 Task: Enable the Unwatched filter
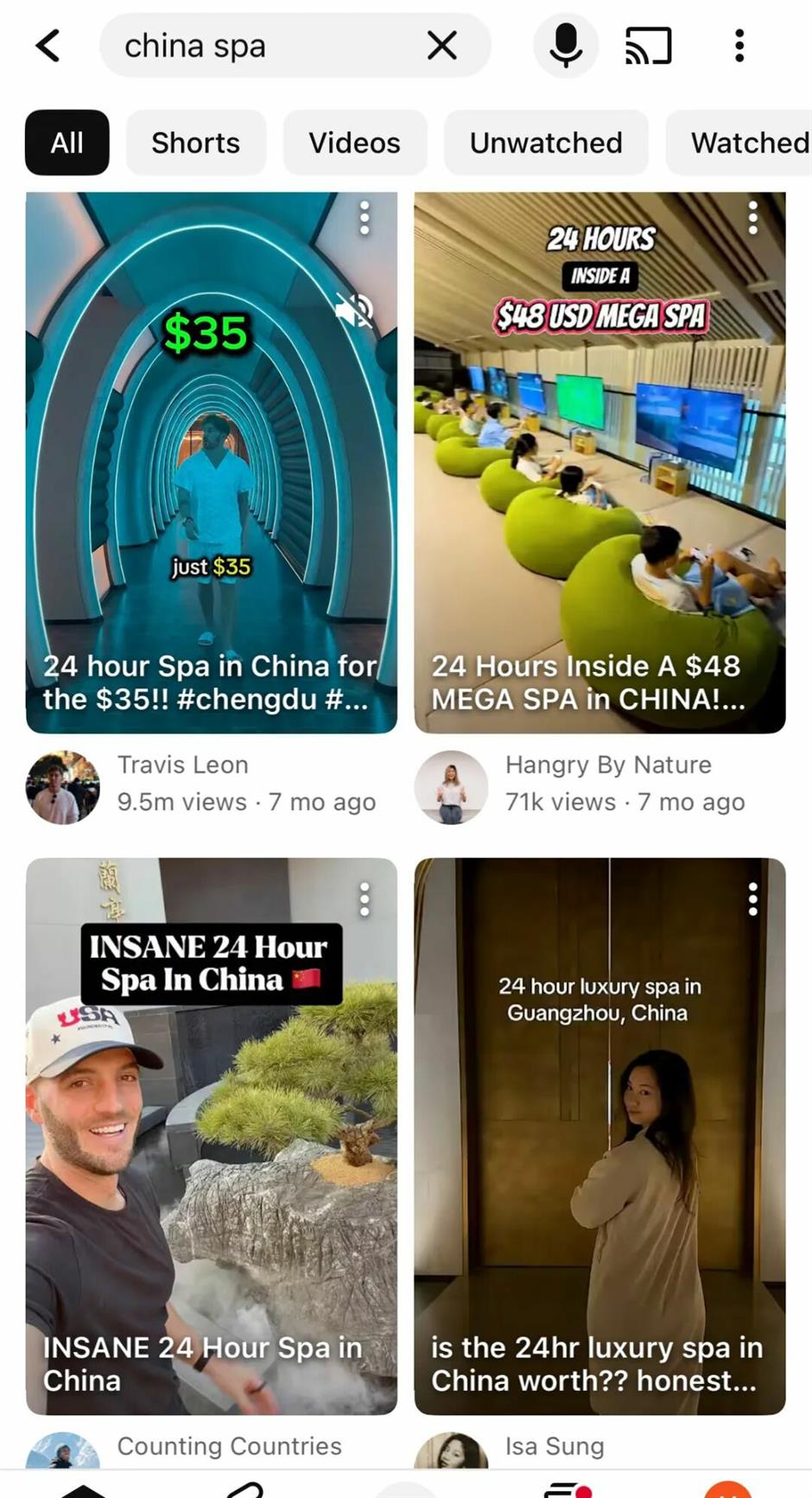[x=546, y=143]
